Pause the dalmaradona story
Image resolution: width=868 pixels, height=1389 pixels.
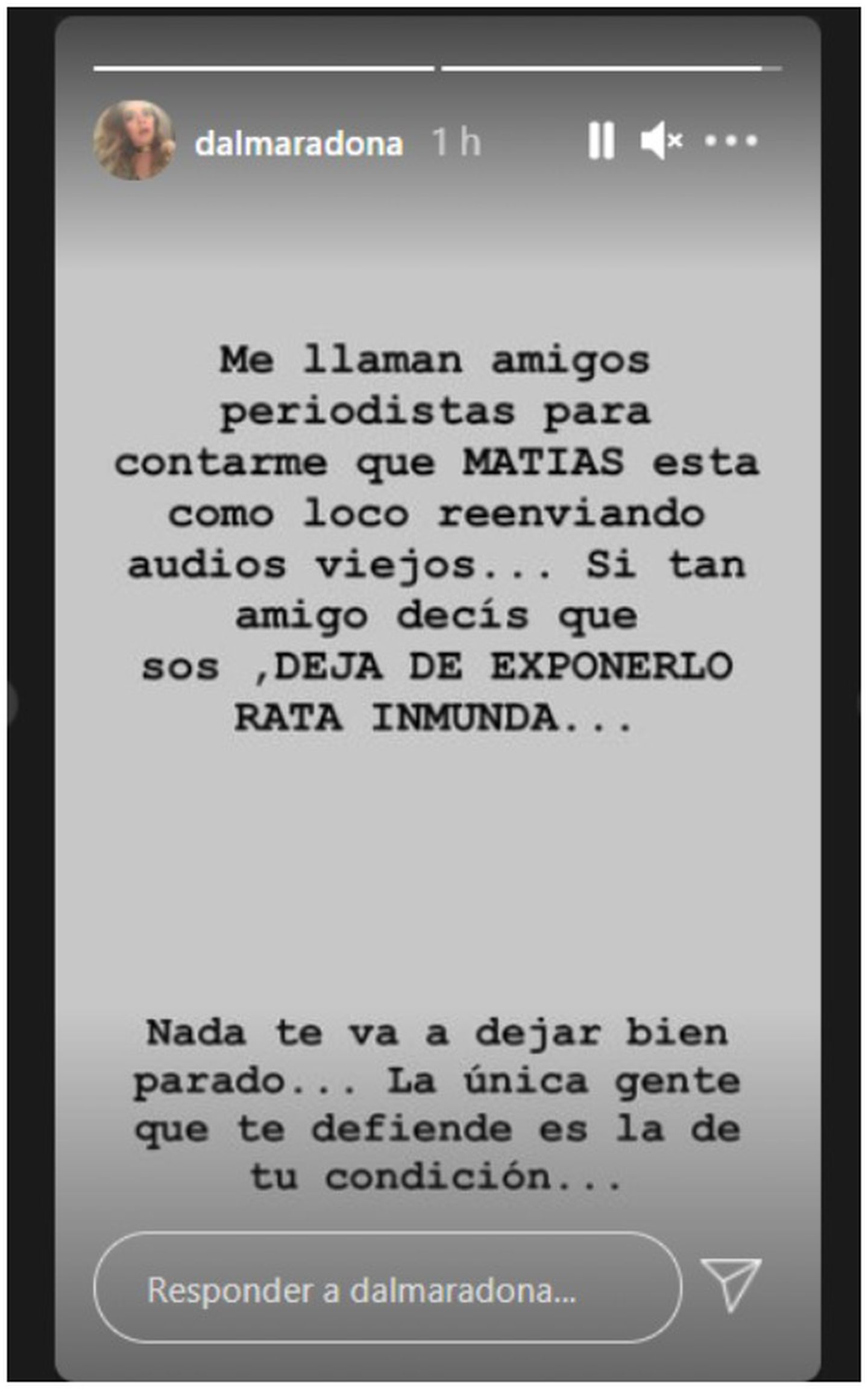601,141
